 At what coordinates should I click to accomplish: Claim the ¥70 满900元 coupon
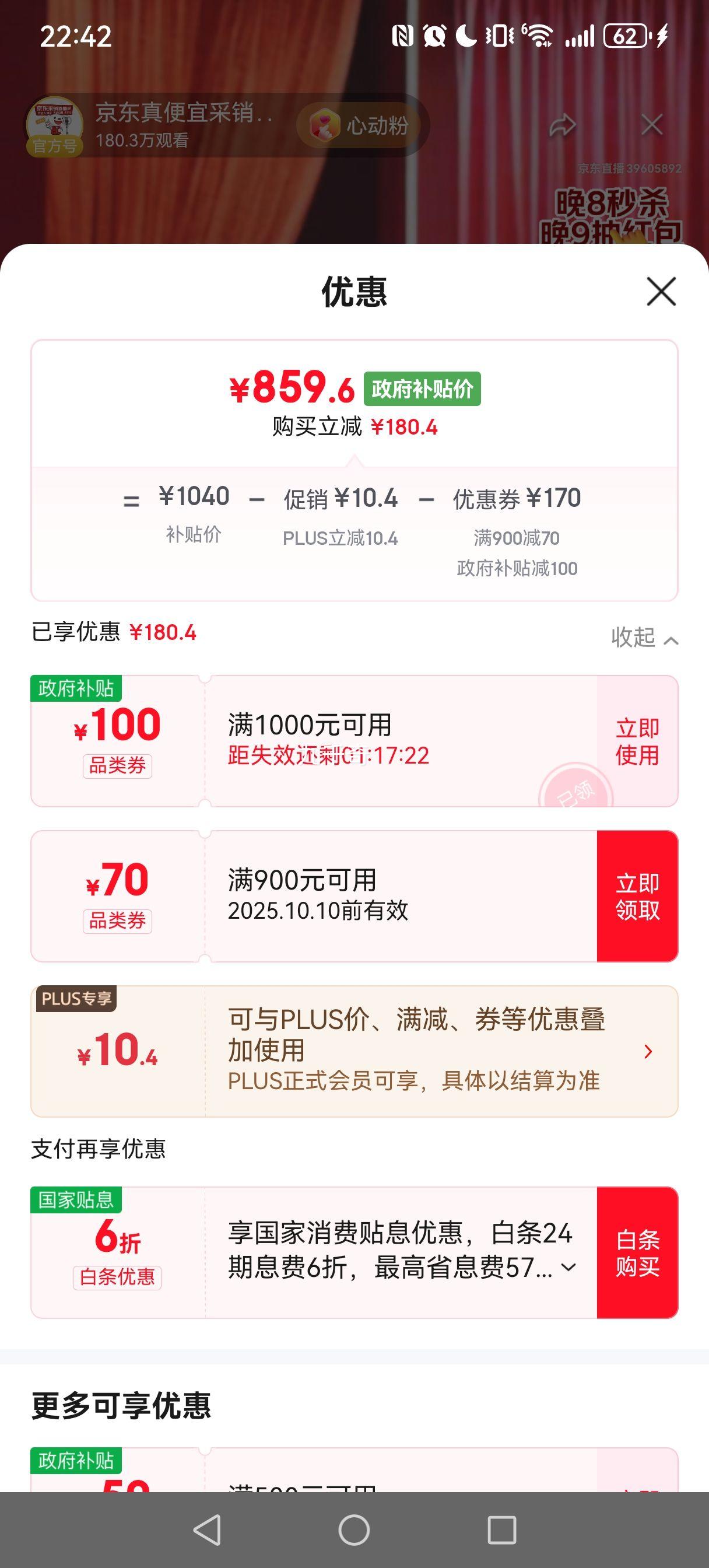637,897
